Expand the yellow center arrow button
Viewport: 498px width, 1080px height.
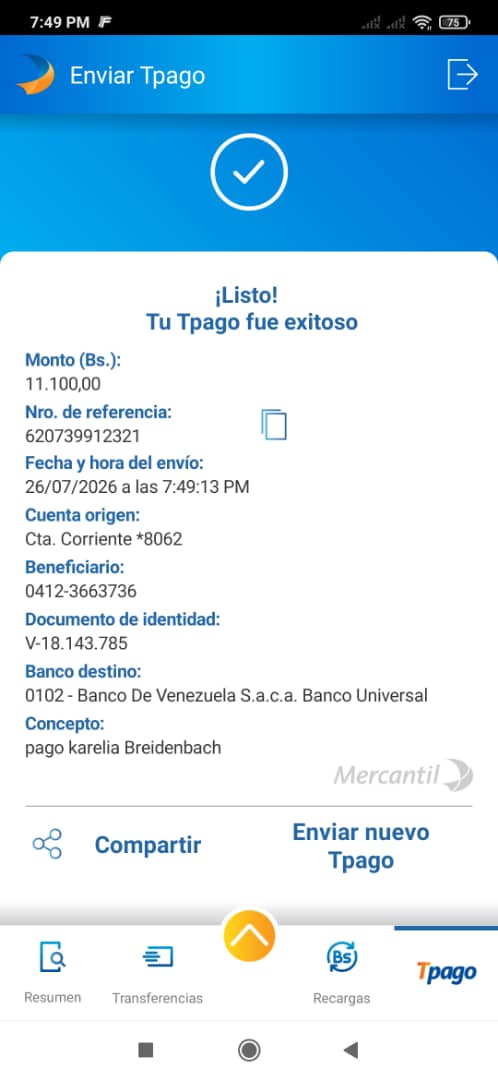click(249, 935)
